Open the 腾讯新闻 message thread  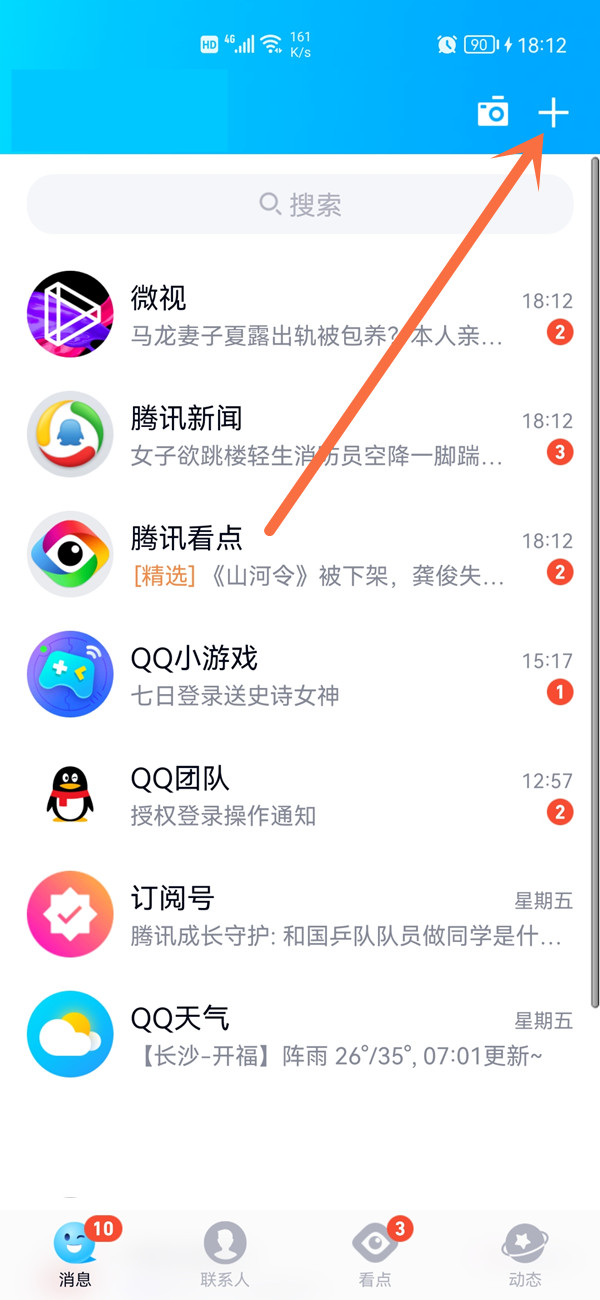(x=300, y=434)
